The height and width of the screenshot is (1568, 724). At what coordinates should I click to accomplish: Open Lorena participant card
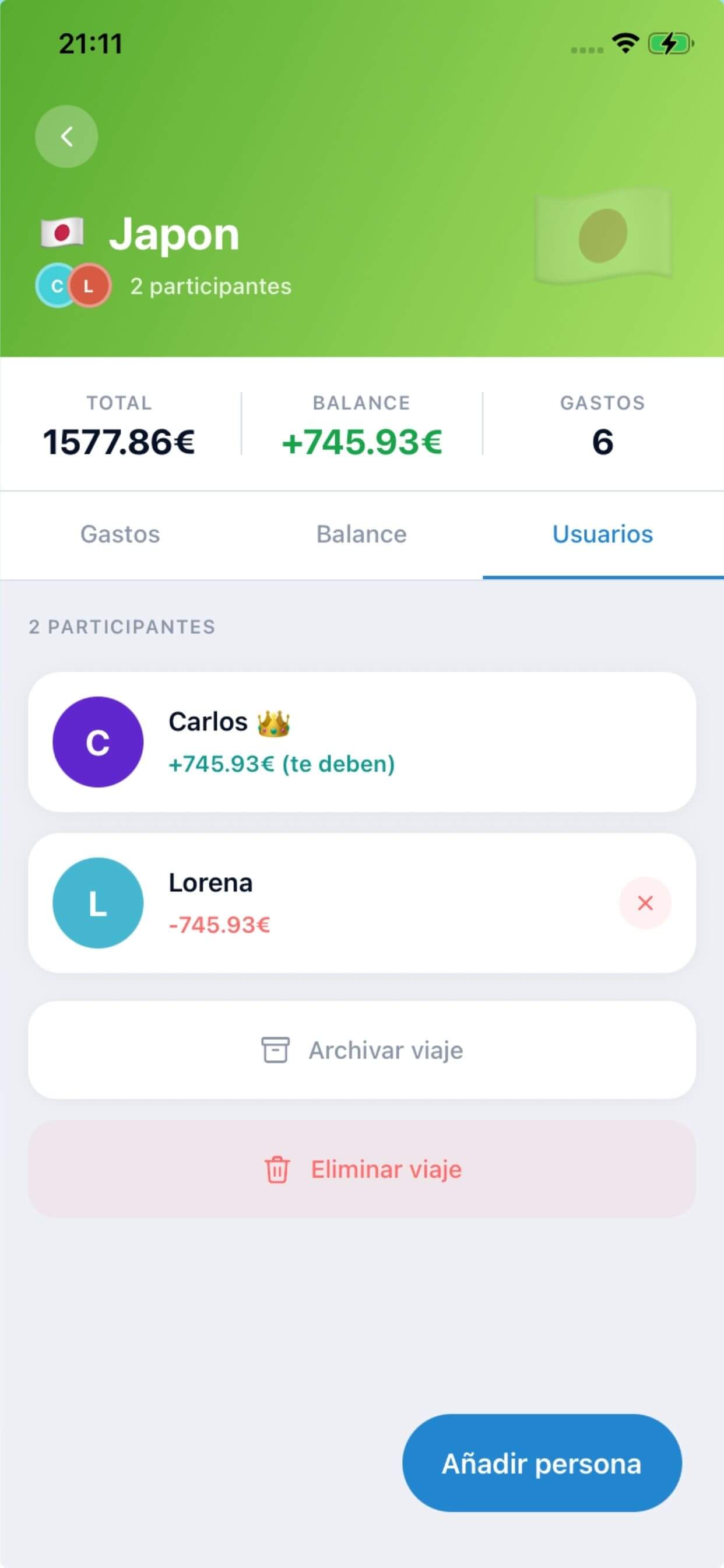(x=362, y=902)
